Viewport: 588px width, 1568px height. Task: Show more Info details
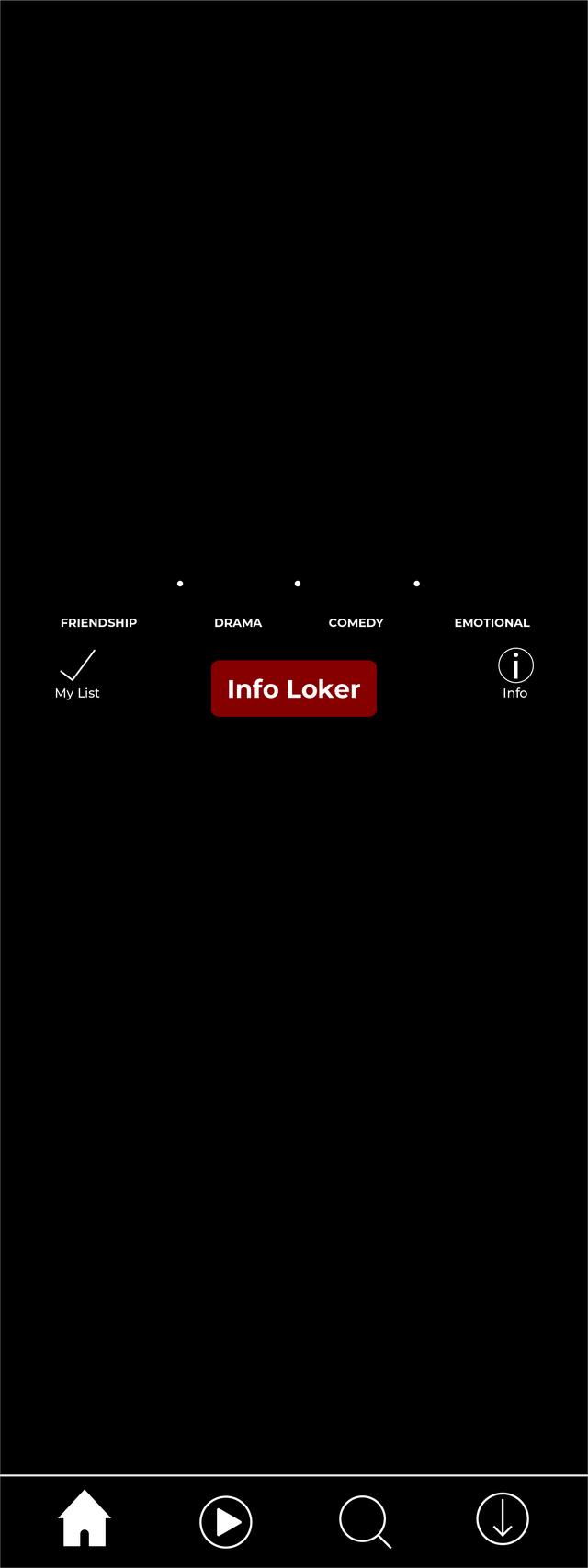point(515,674)
